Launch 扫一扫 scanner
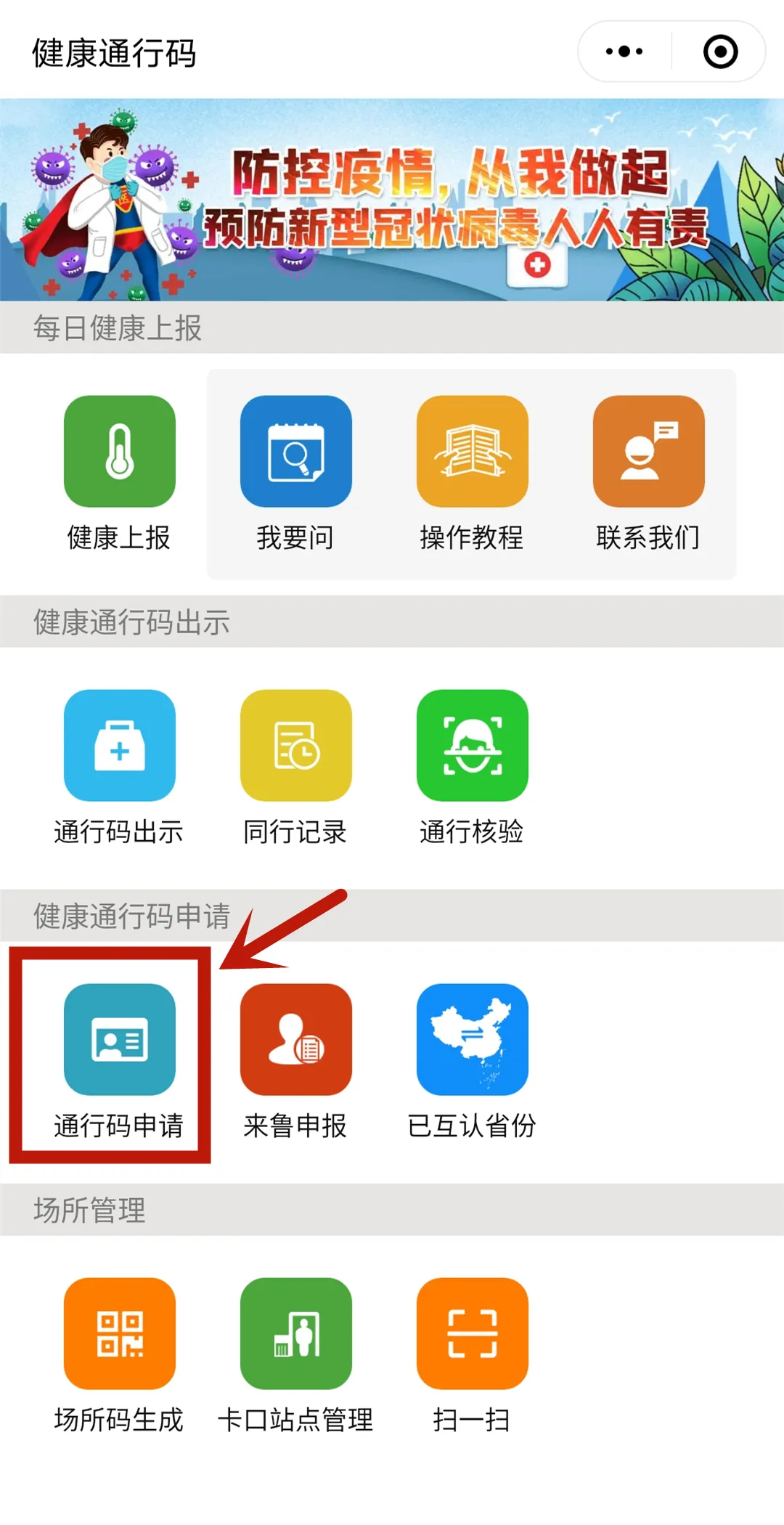784x1525 pixels. click(x=473, y=1334)
